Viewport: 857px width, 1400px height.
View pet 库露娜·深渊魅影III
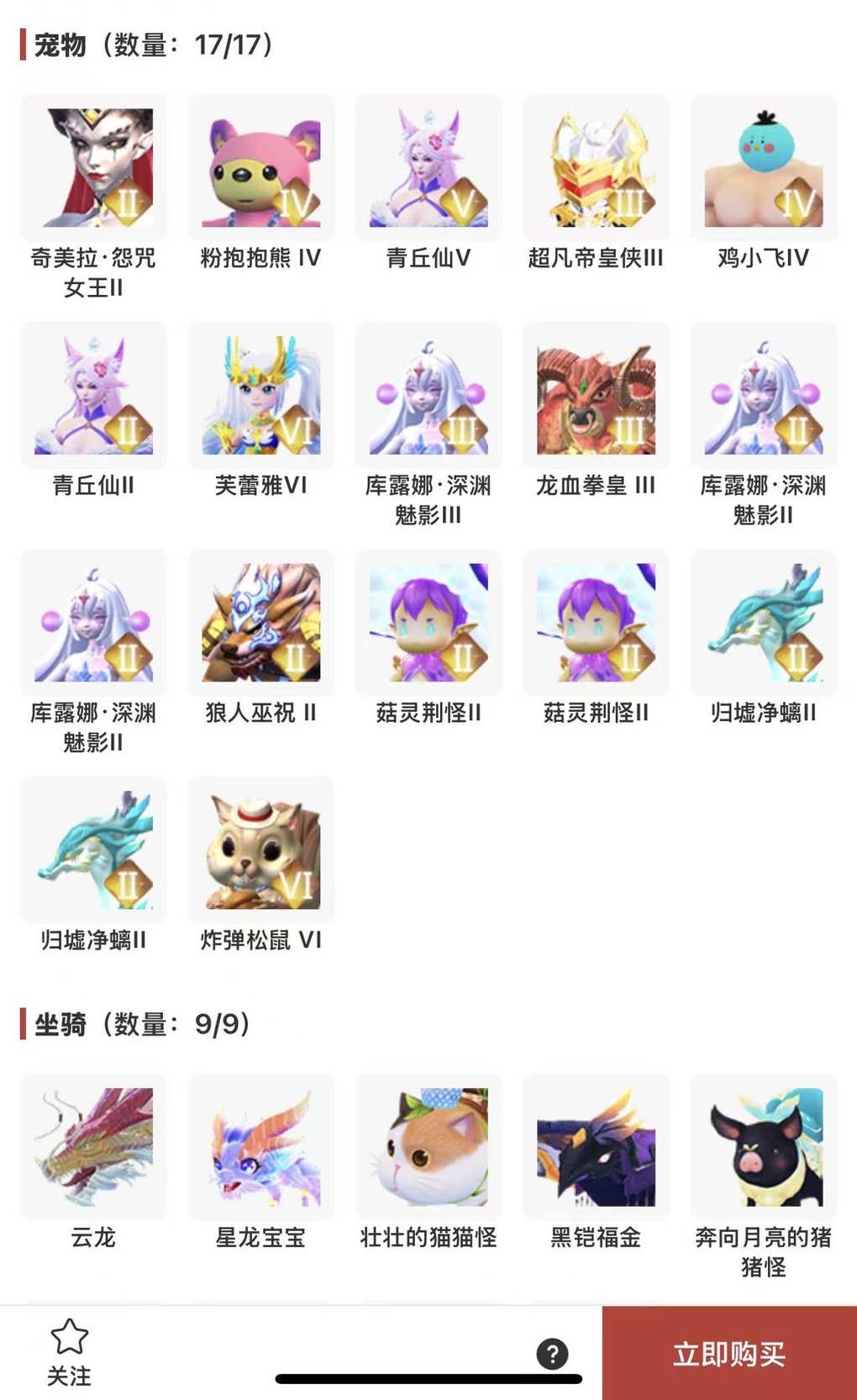click(428, 396)
